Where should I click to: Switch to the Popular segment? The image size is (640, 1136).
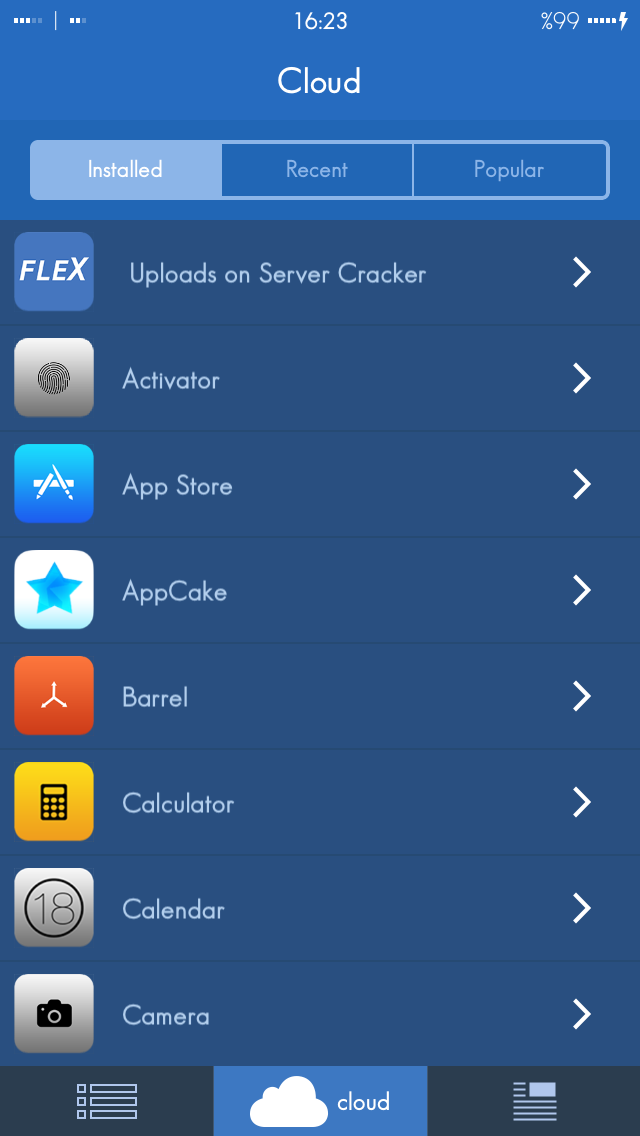510,170
